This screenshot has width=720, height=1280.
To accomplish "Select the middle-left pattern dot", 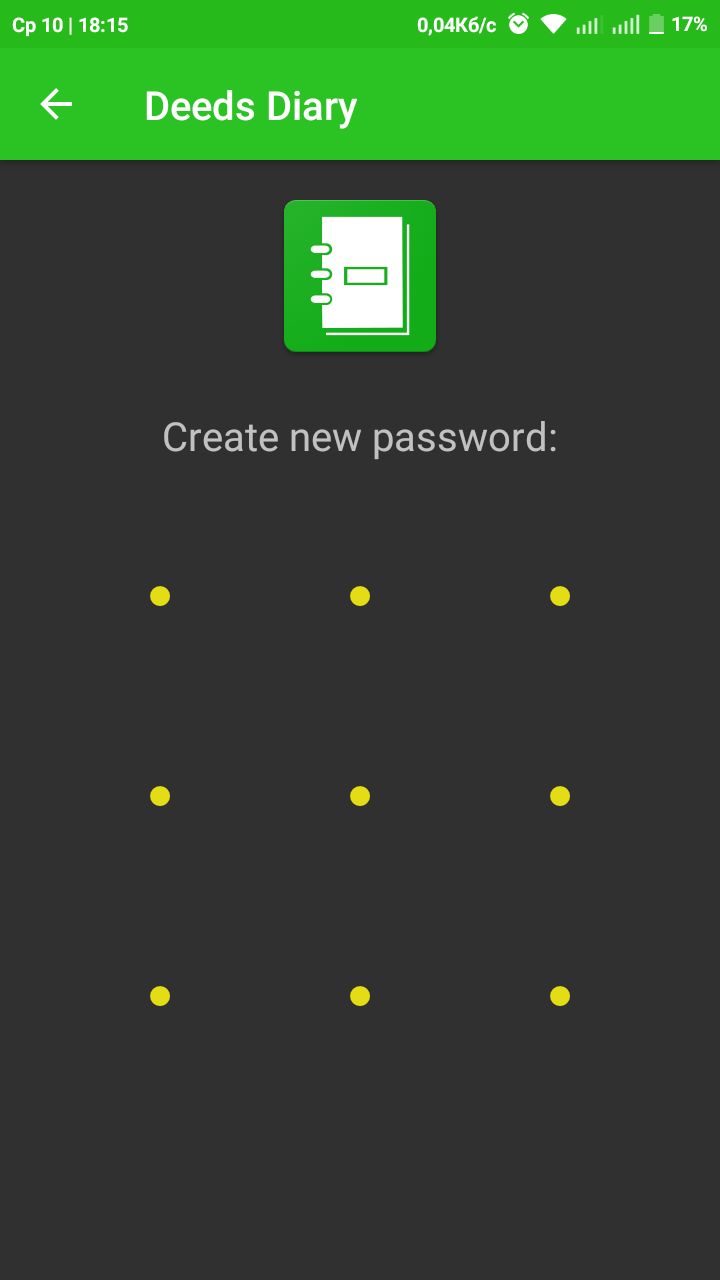I will 160,796.
